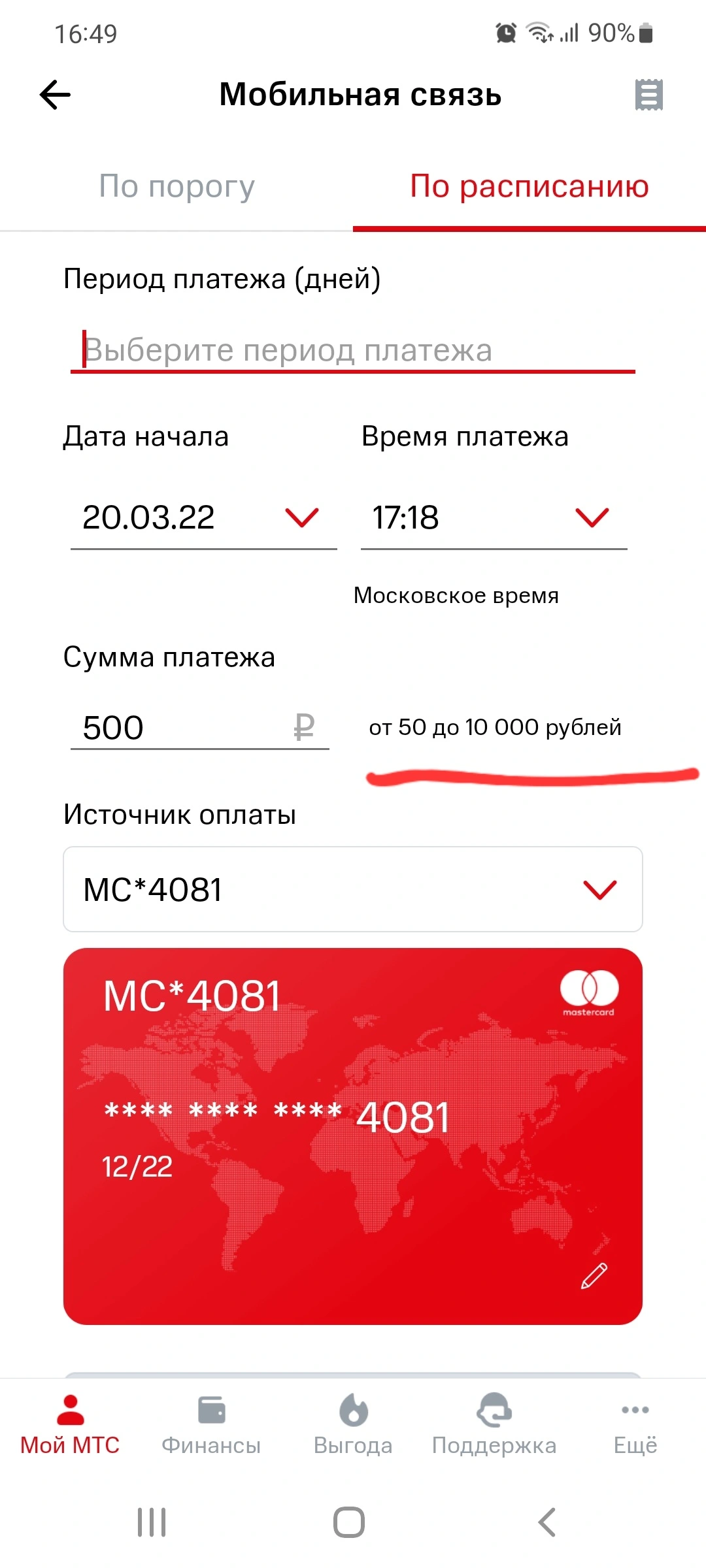The height and width of the screenshot is (1568, 706).
Task: Expand the payment source dropdown MC*4081
Action: pos(353,889)
